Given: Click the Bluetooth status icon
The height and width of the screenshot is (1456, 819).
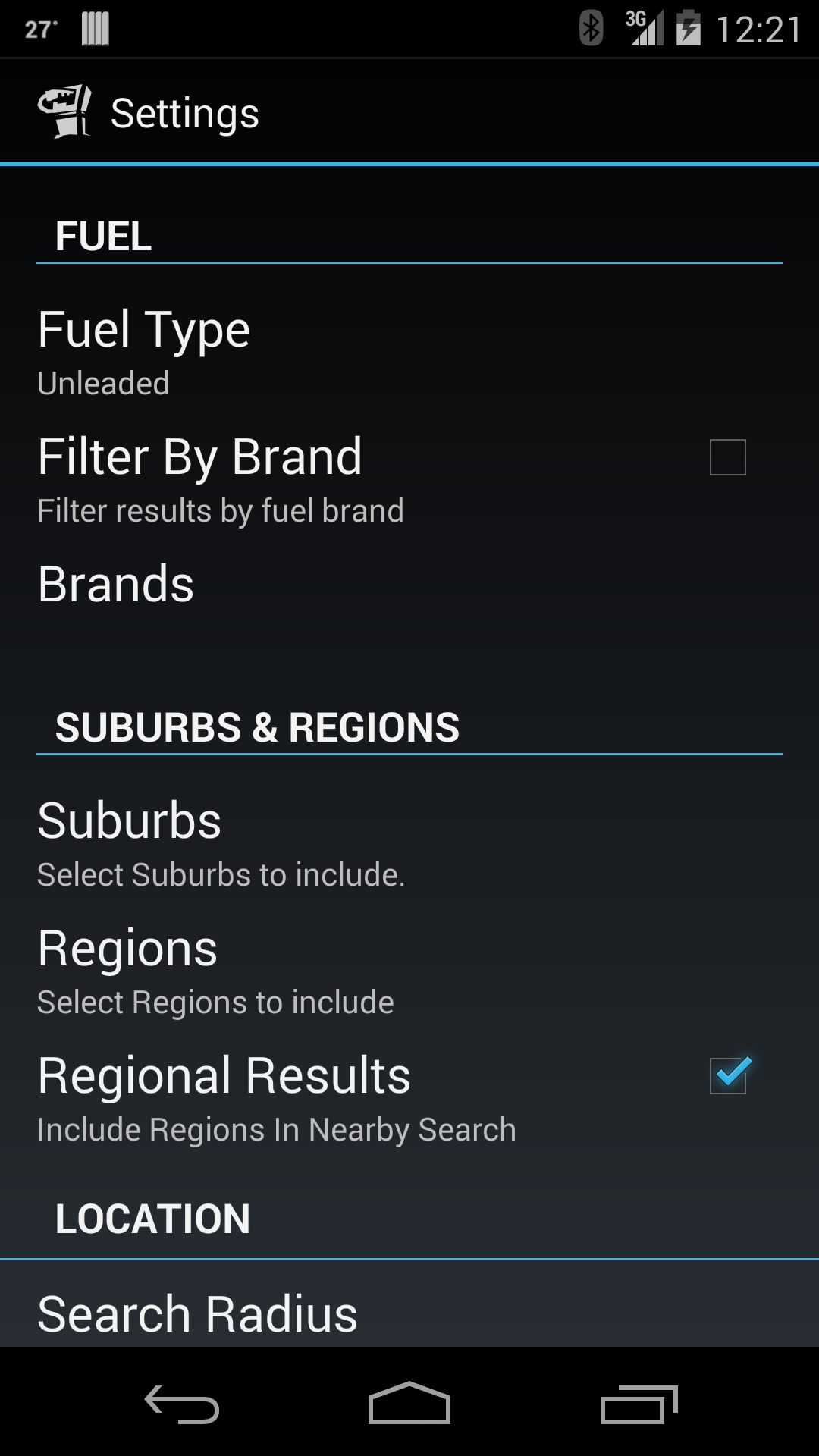Looking at the screenshot, I should point(590,27).
